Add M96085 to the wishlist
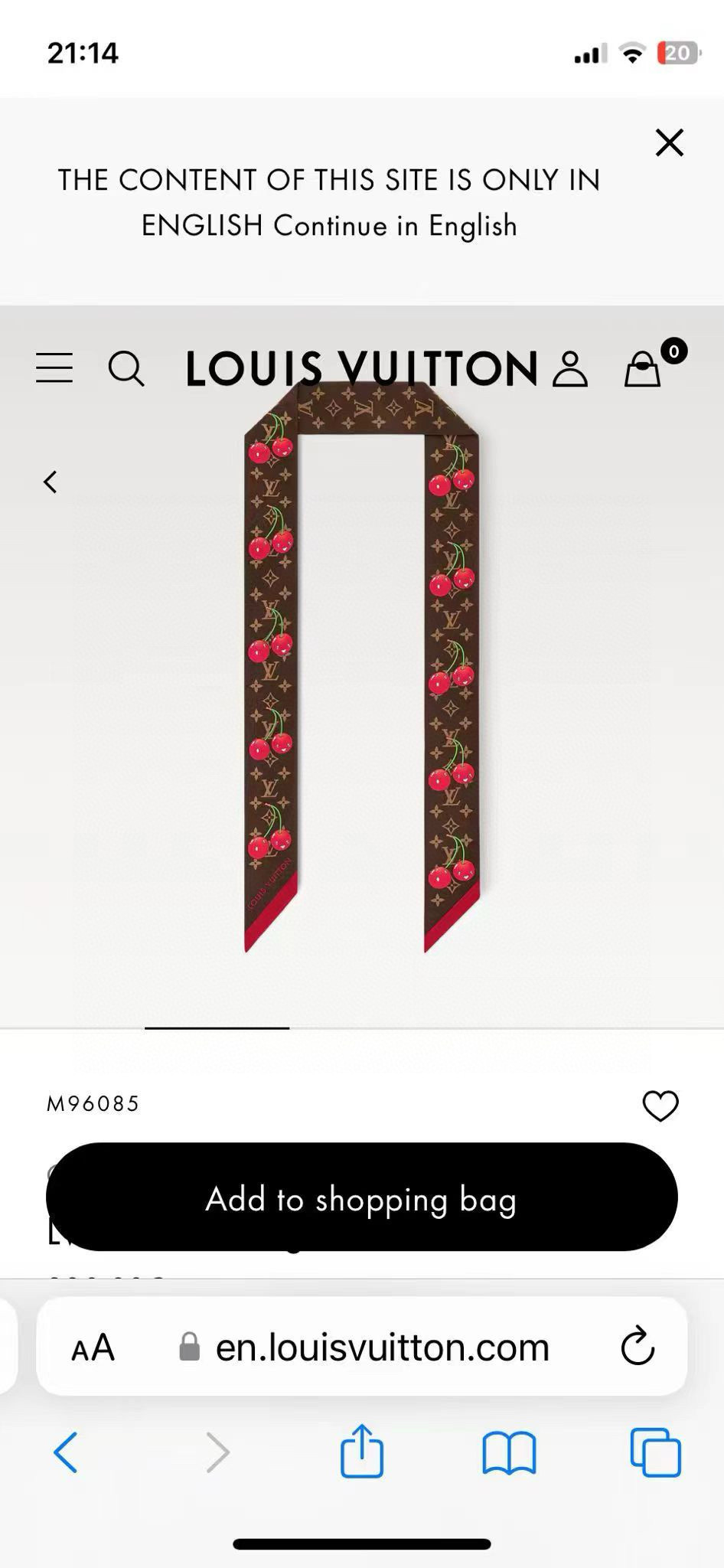The width and height of the screenshot is (724, 1568). 660,1106
